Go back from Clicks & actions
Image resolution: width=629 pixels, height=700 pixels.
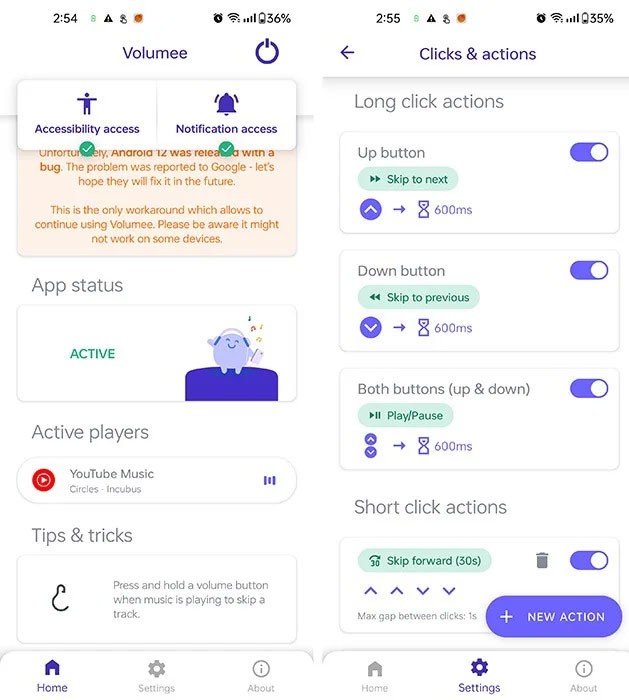347,53
